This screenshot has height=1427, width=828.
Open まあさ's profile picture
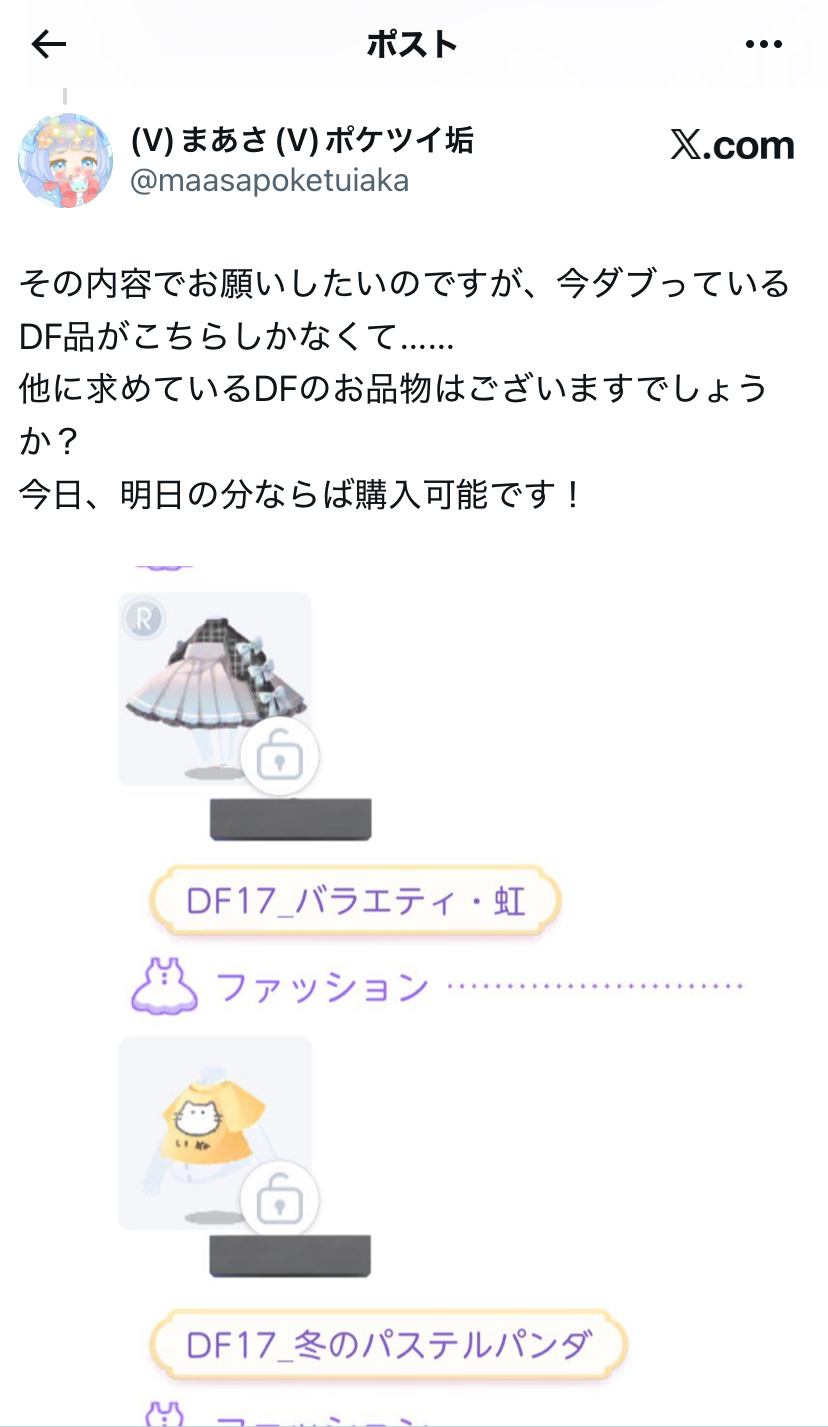coord(66,161)
